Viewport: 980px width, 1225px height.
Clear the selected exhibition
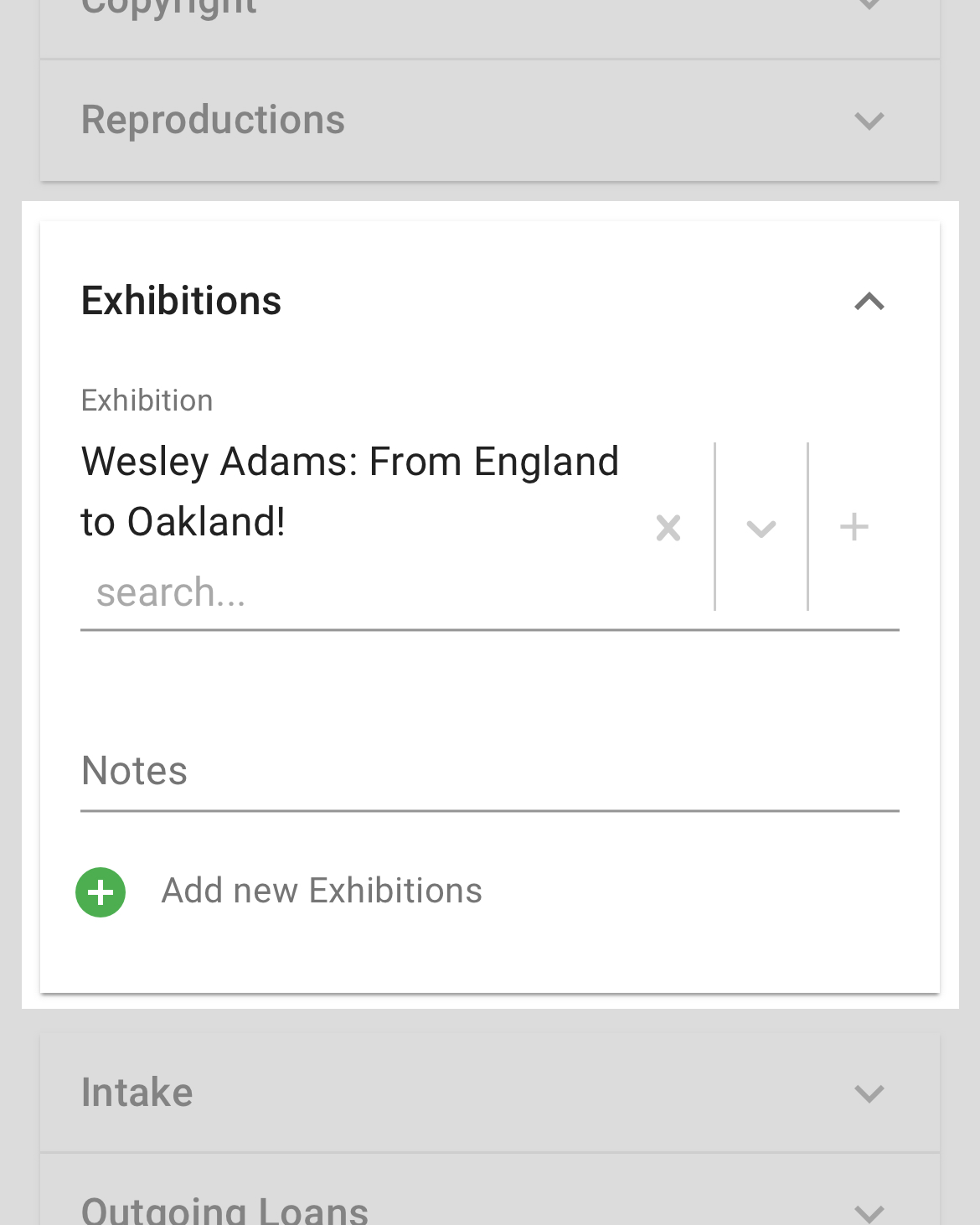click(x=668, y=528)
